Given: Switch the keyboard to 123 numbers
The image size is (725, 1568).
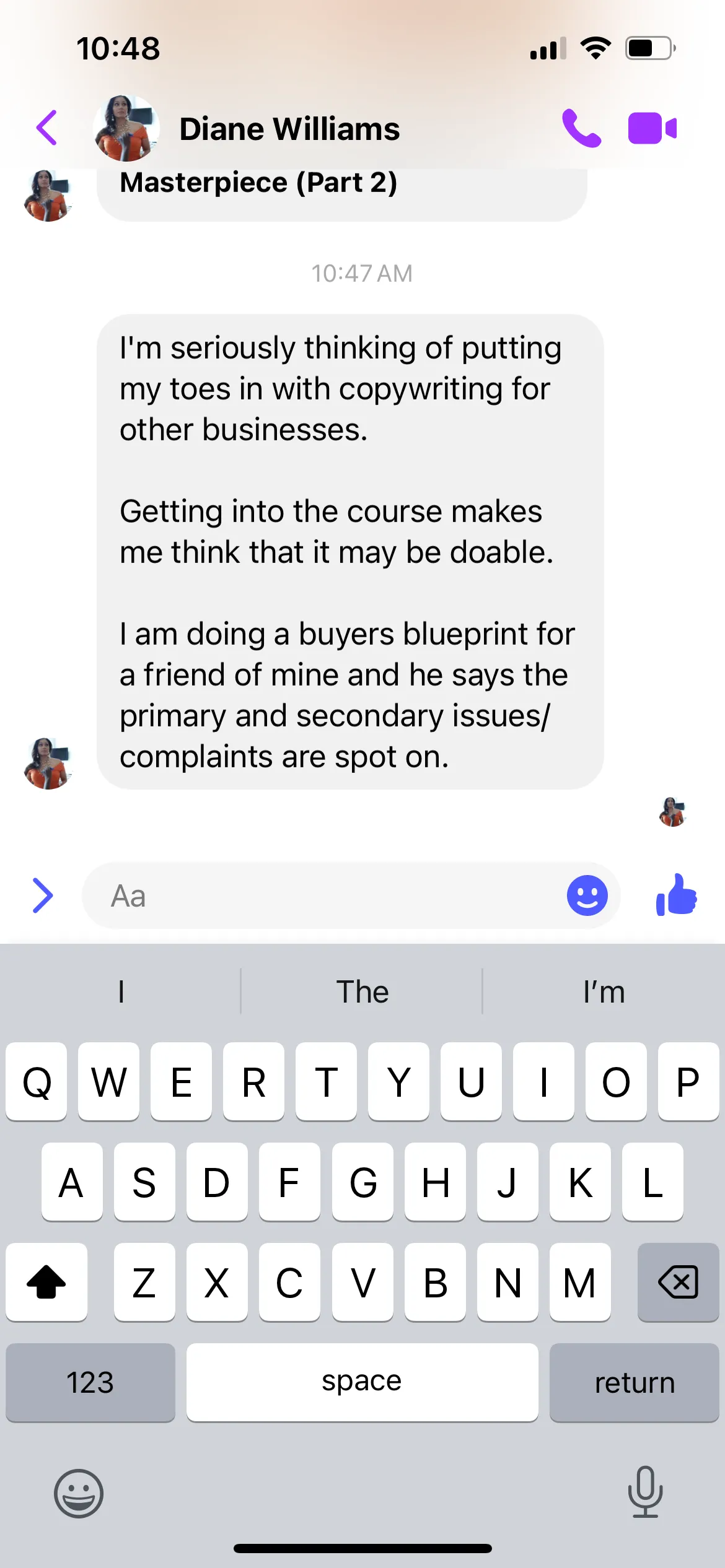Looking at the screenshot, I should click(x=90, y=1382).
